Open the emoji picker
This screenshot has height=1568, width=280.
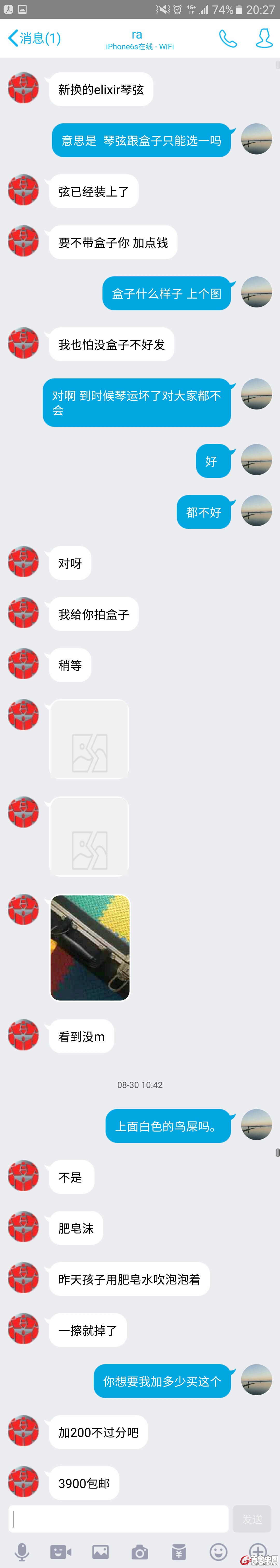tap(218, 1552)
